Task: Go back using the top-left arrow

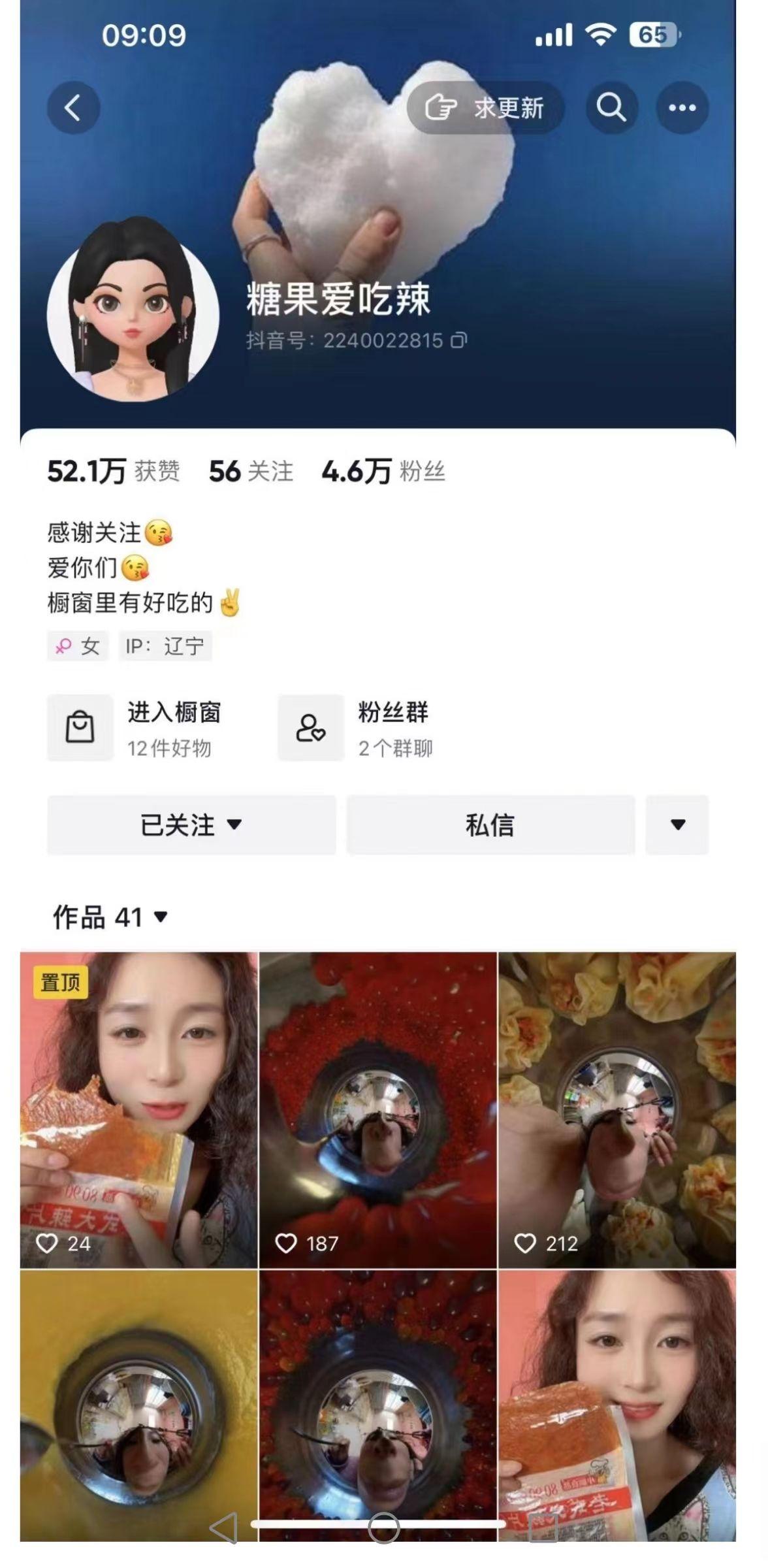Action: point(73,108)
